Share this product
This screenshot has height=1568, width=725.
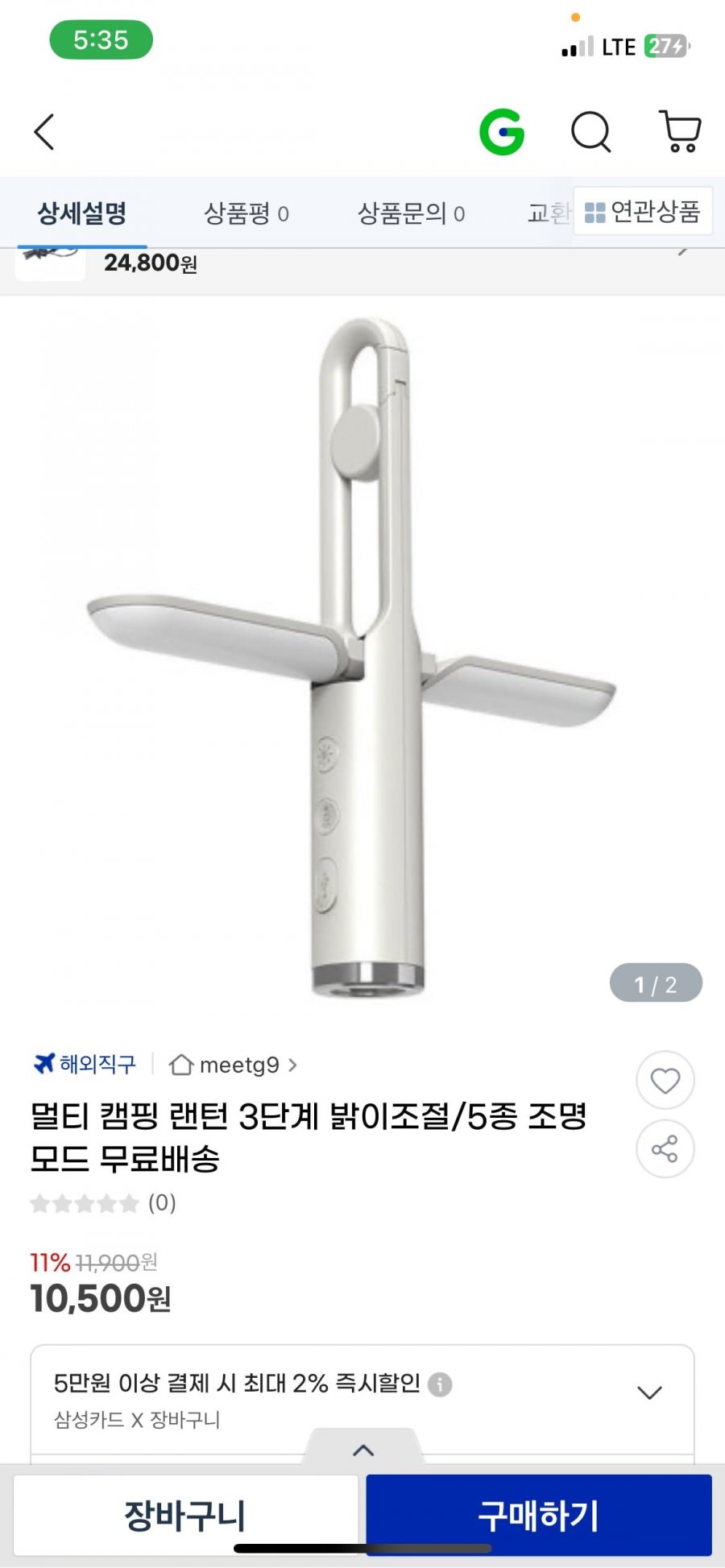665,1149
